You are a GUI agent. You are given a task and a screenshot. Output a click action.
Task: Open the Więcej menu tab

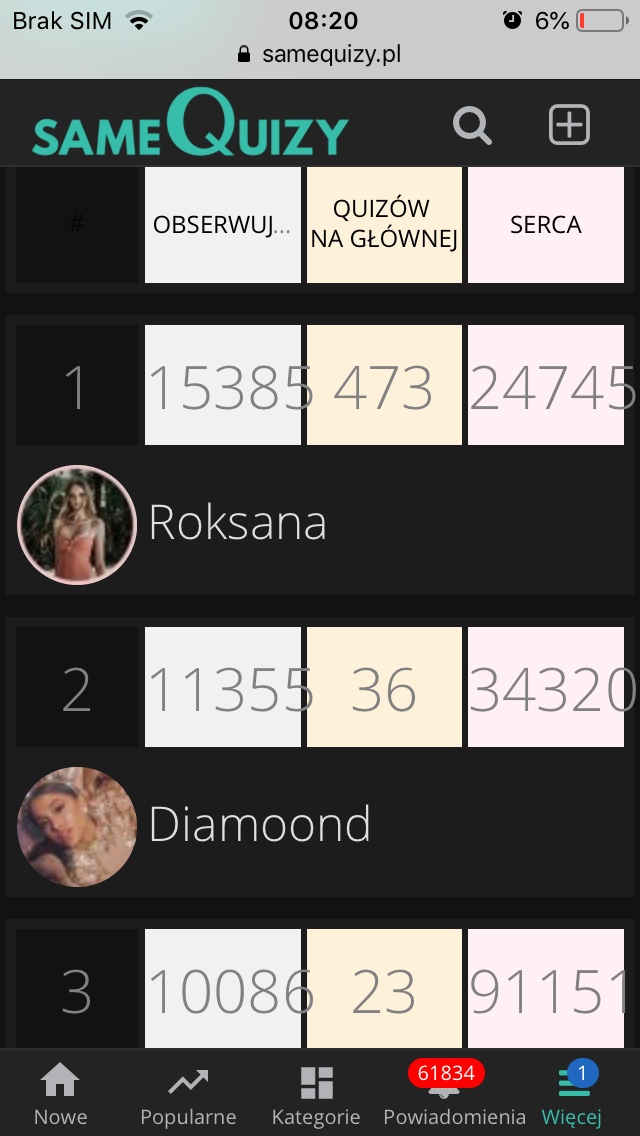pyautogui.click(x=572, y=1095)
